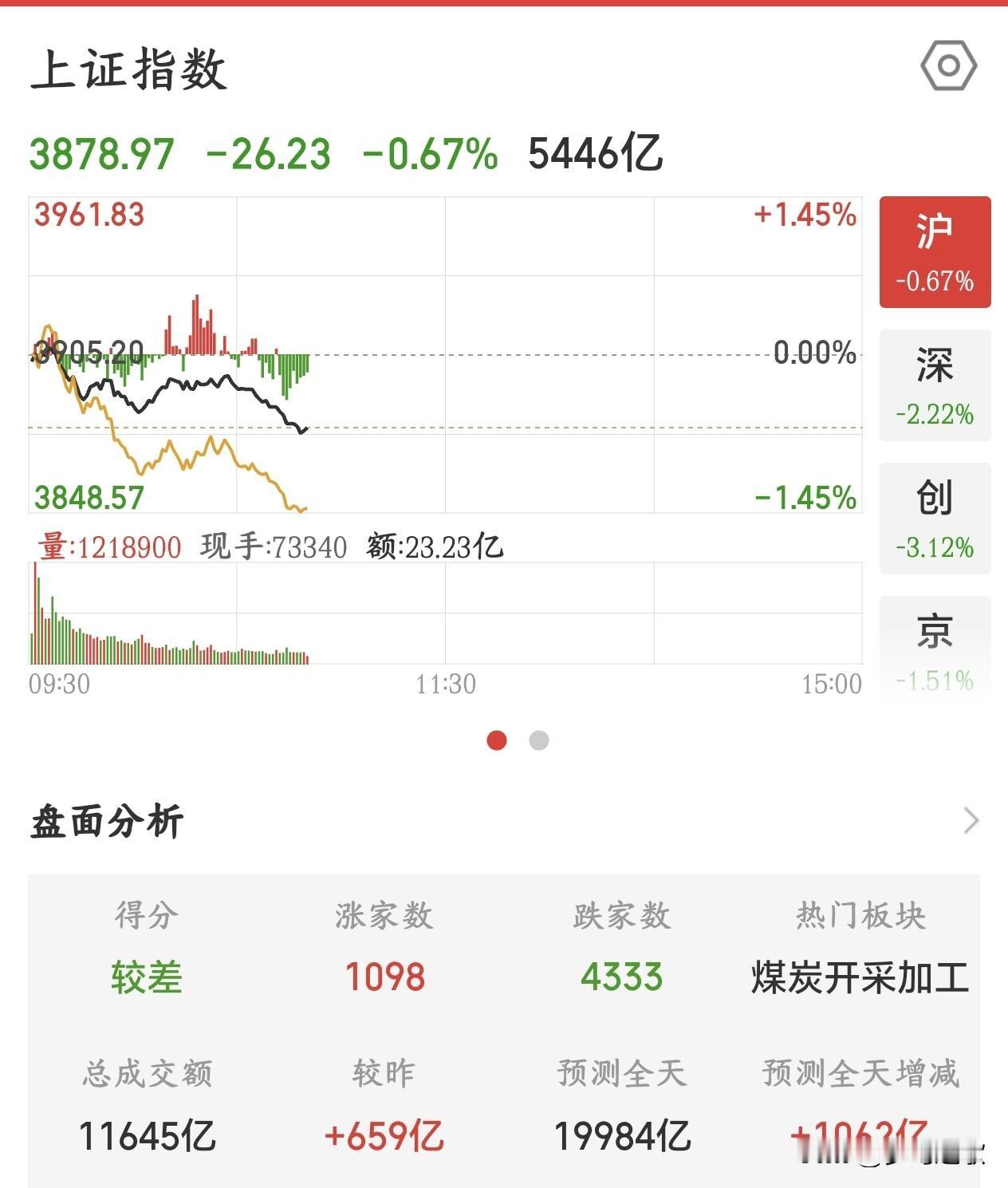The image size is (1008, 1188).
Task: Switch to the 深 index tab
Action: click(x=935, y=385)
